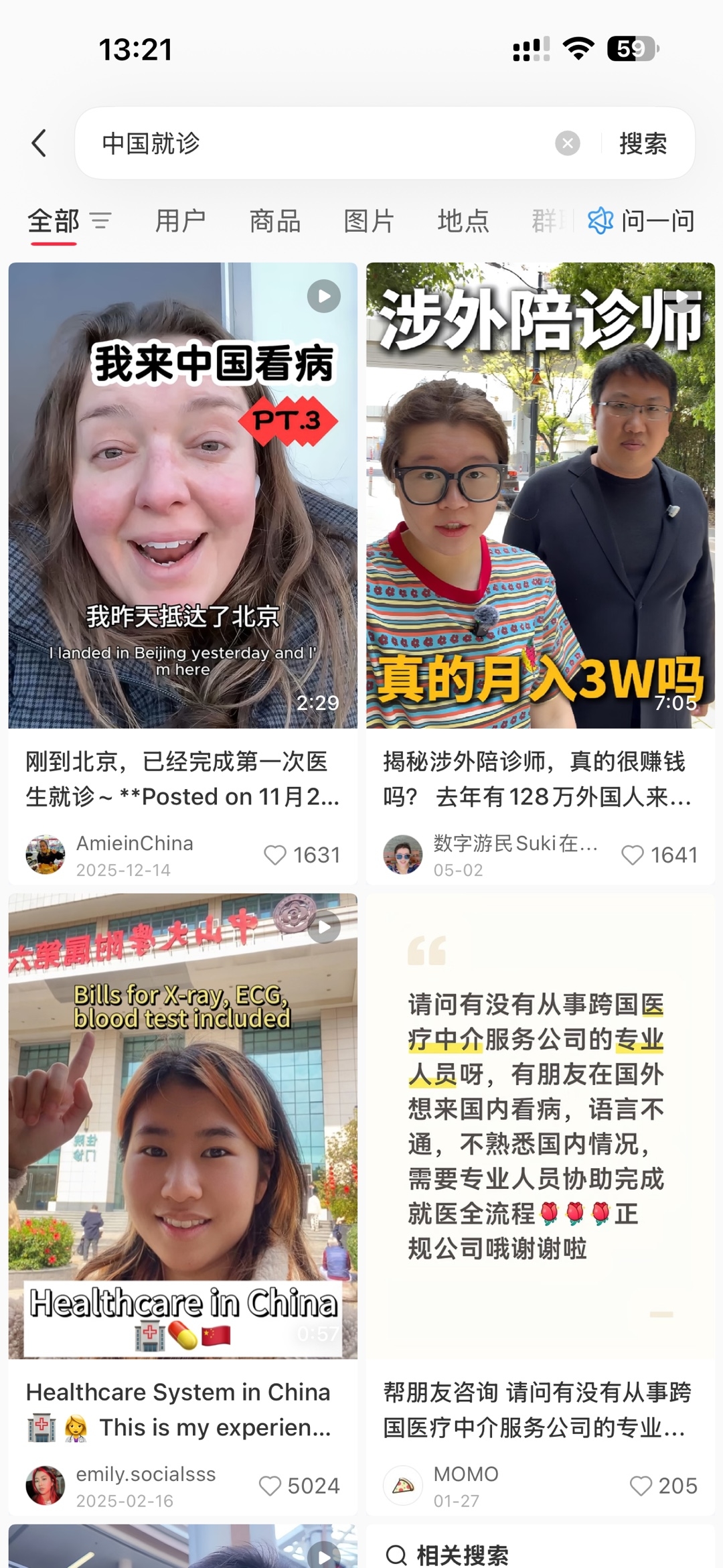Switch to the 地点 tab
The width and height of the screenshot is (723, 1568).
pyautogui.click(x=463, y=220)
